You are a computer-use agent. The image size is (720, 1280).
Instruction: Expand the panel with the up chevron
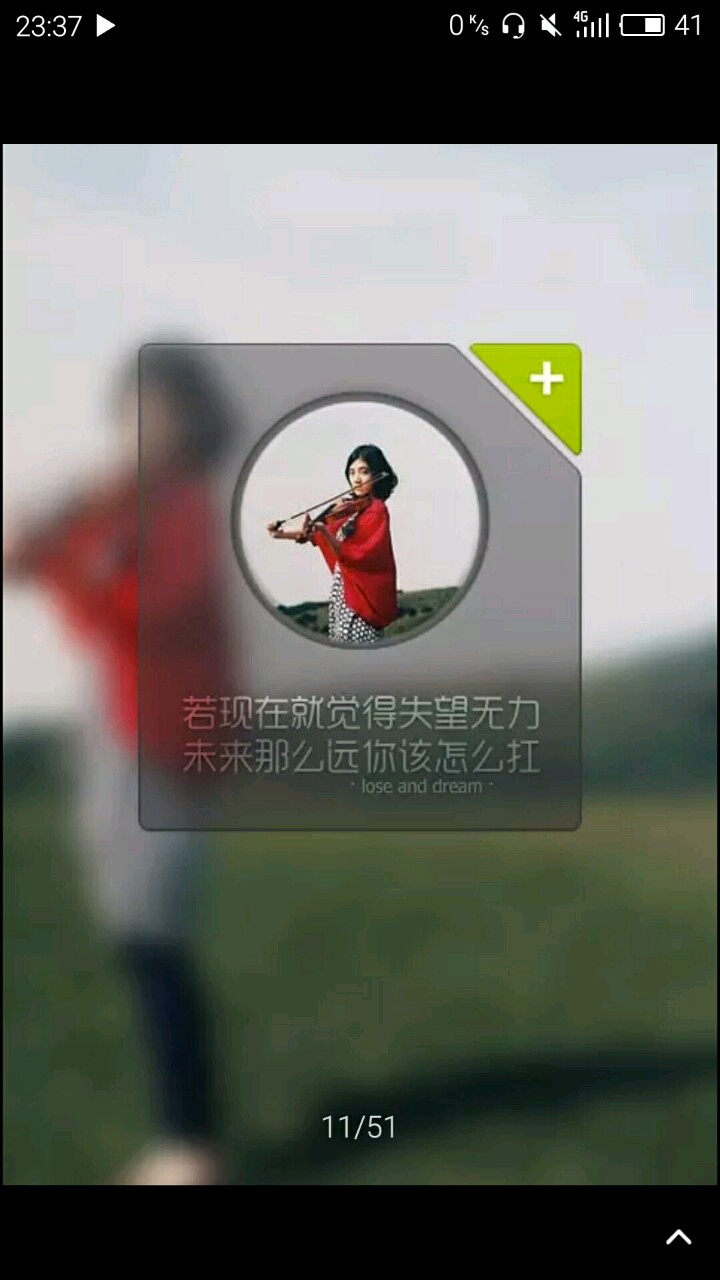tap(678, 1237)
